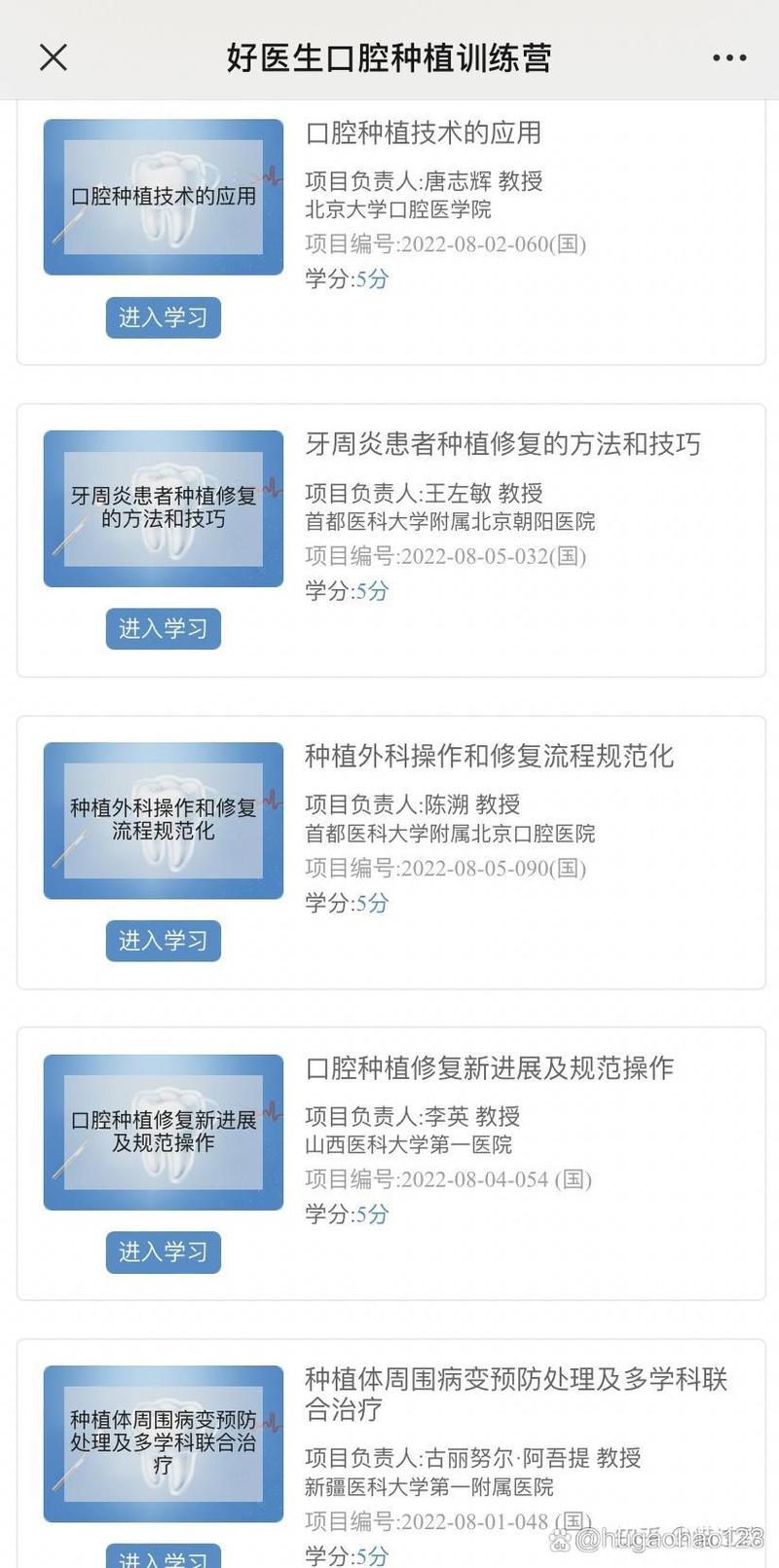Open the 牙周炎患者种植修复的方法和技巧 course thumbnail
This screenshot has width=779, height=1568.
click(163, 508)
